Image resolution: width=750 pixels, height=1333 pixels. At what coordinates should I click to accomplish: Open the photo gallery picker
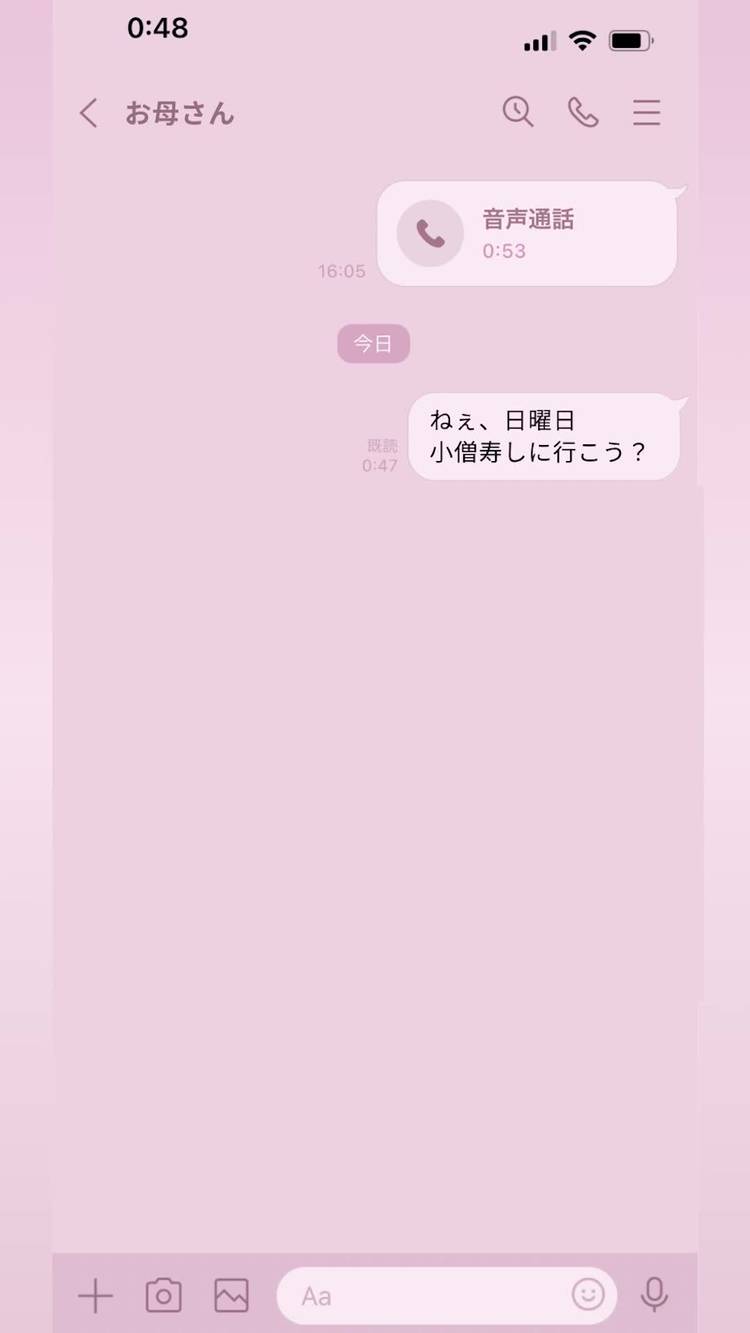coord(231,1296)
